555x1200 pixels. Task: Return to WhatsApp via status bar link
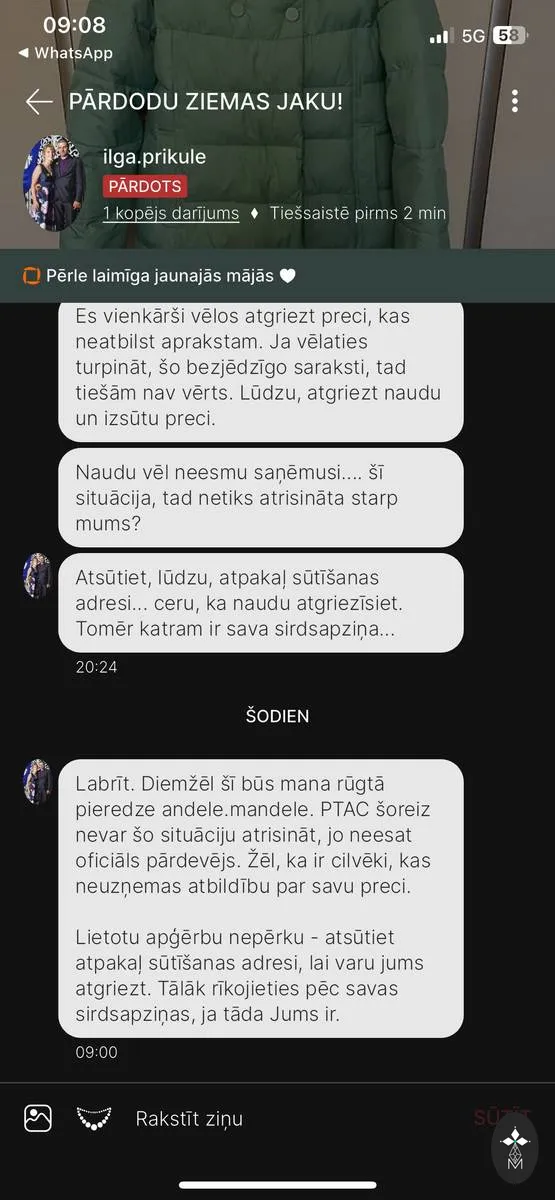coord(65,53)
